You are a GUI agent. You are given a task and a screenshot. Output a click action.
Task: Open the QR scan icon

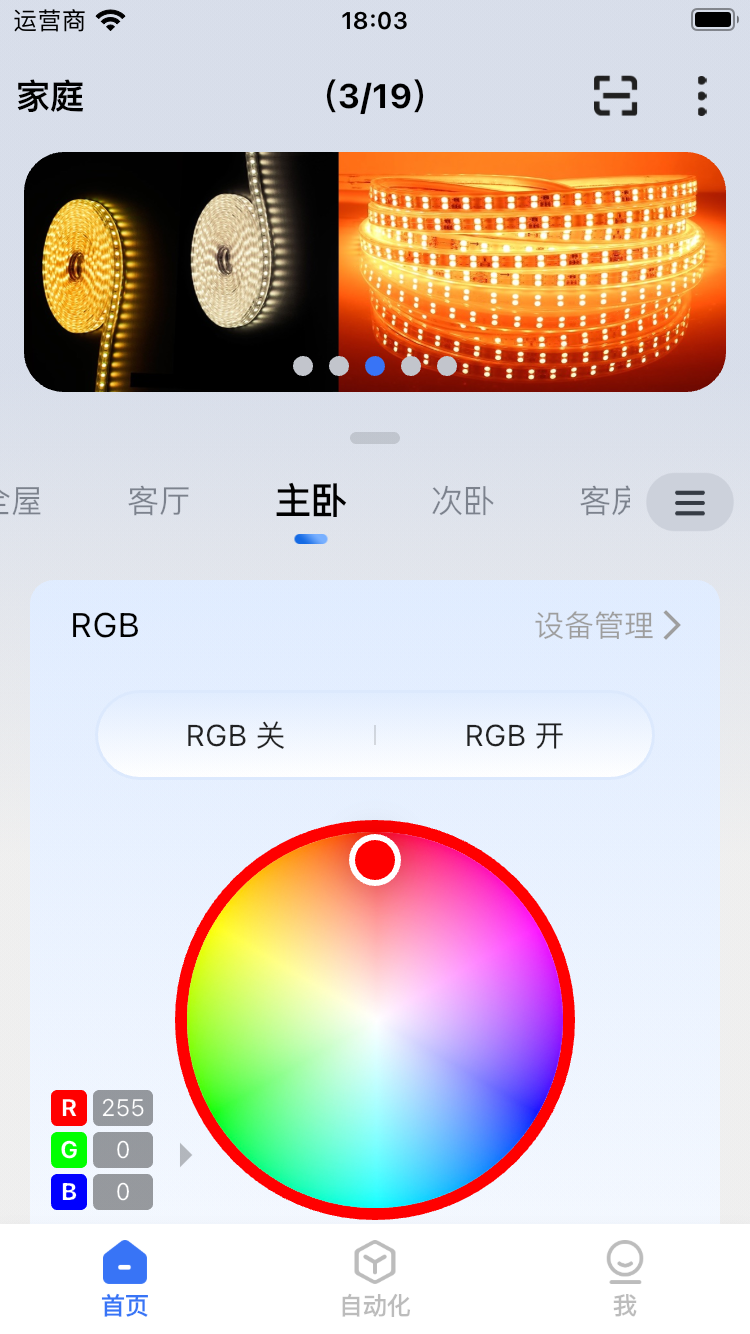[x=615, y=96]
